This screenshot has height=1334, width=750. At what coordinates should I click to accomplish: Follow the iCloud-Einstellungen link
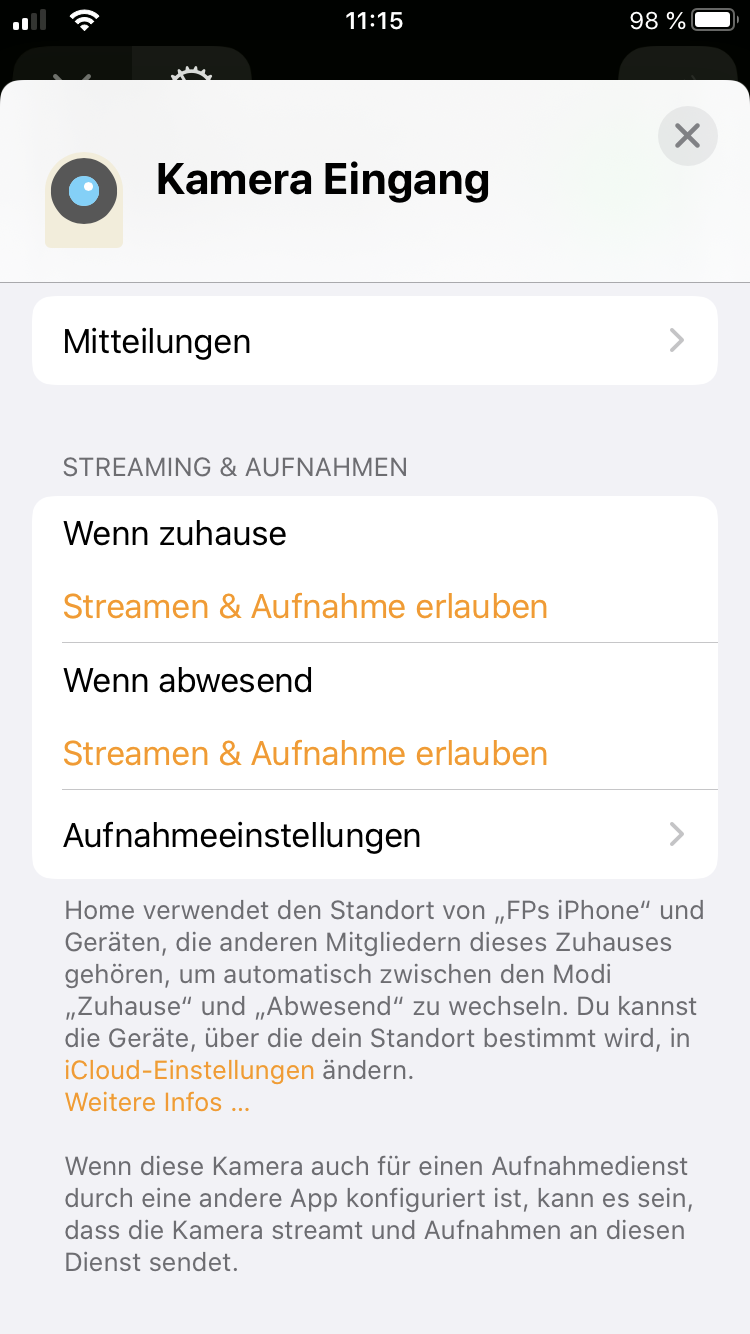tap(189, 1070)
